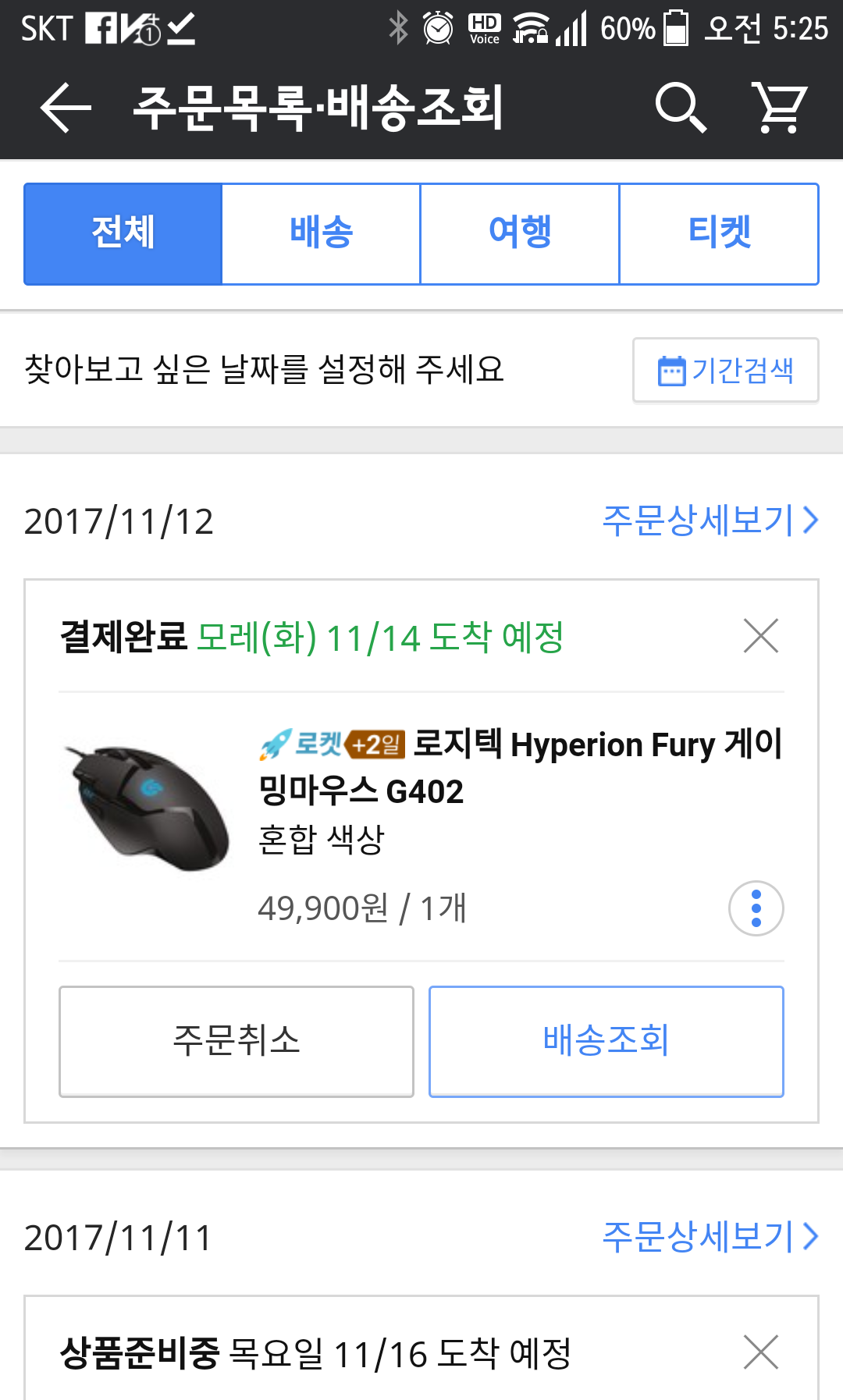843x1400 pixels.
Task: Tap 주문취소 to cancel the order
Action: (237, 1041)
